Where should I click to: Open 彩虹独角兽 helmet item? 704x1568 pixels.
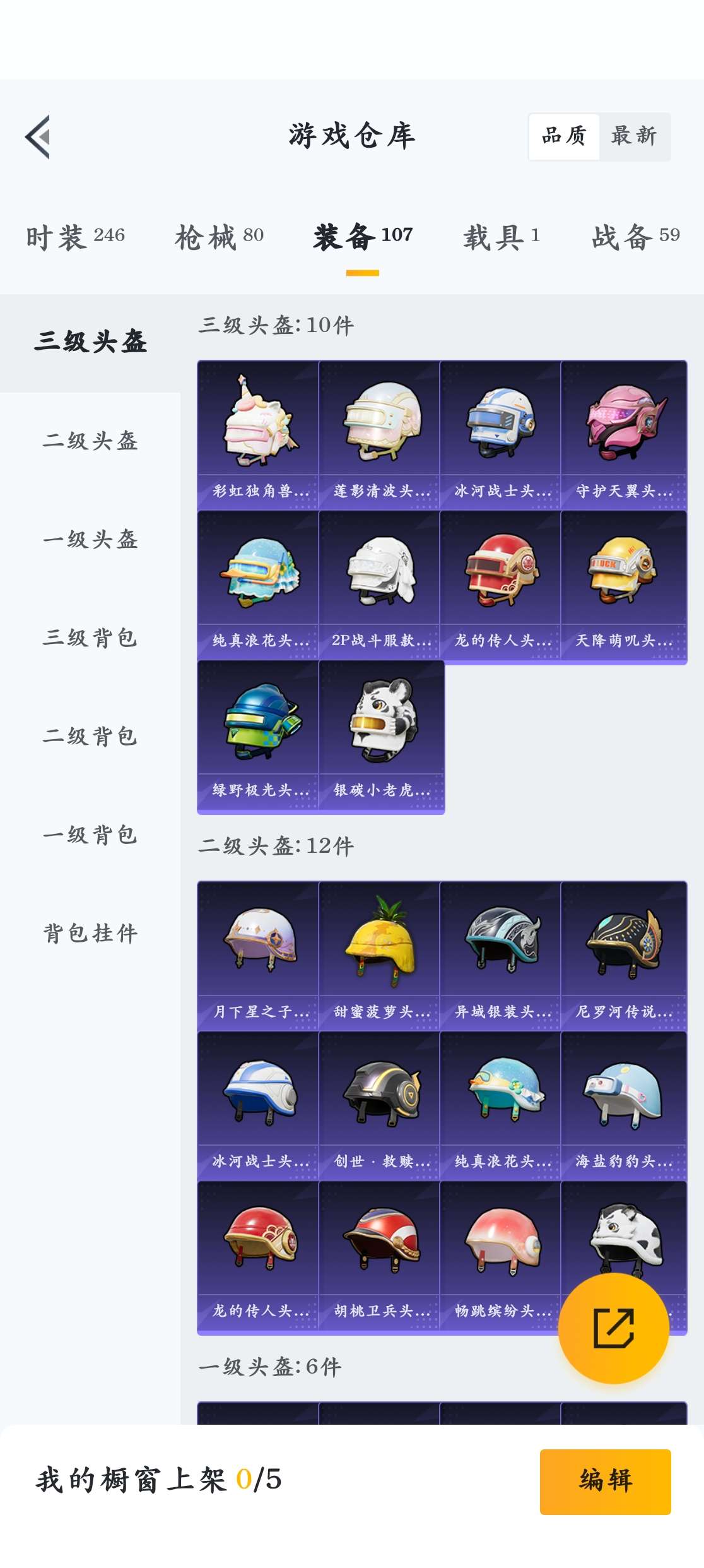coord(258,436)
